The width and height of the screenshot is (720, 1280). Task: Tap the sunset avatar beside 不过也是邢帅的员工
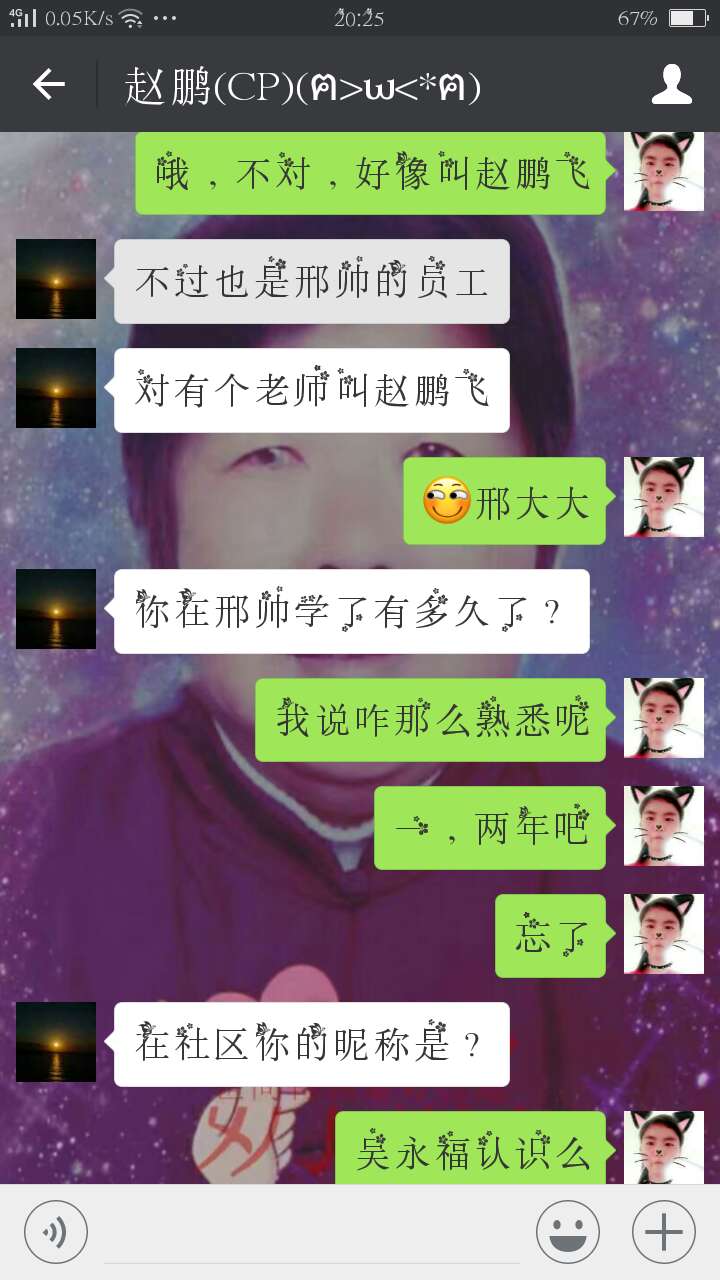click(x=56, y=279)
